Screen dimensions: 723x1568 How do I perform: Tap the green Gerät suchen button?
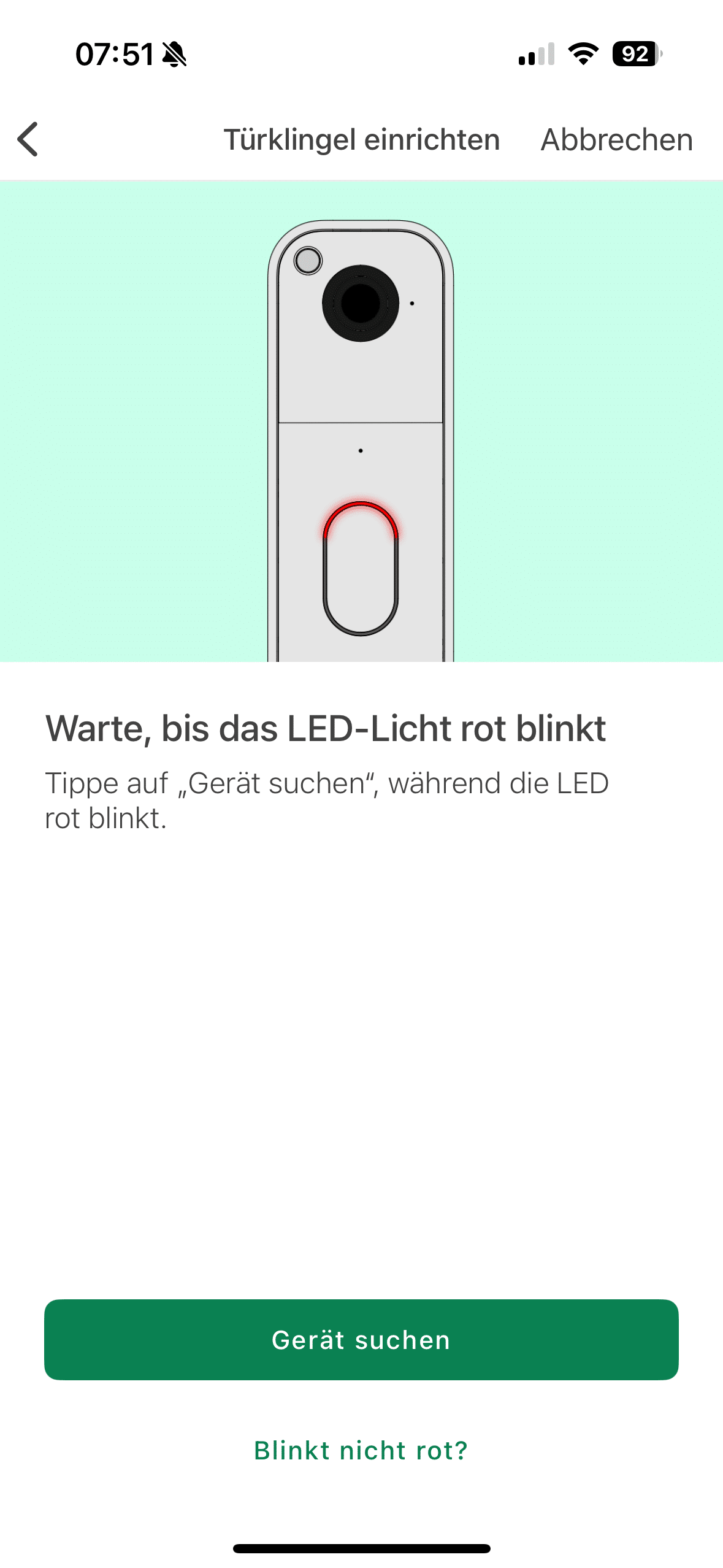click(361, 1340)
